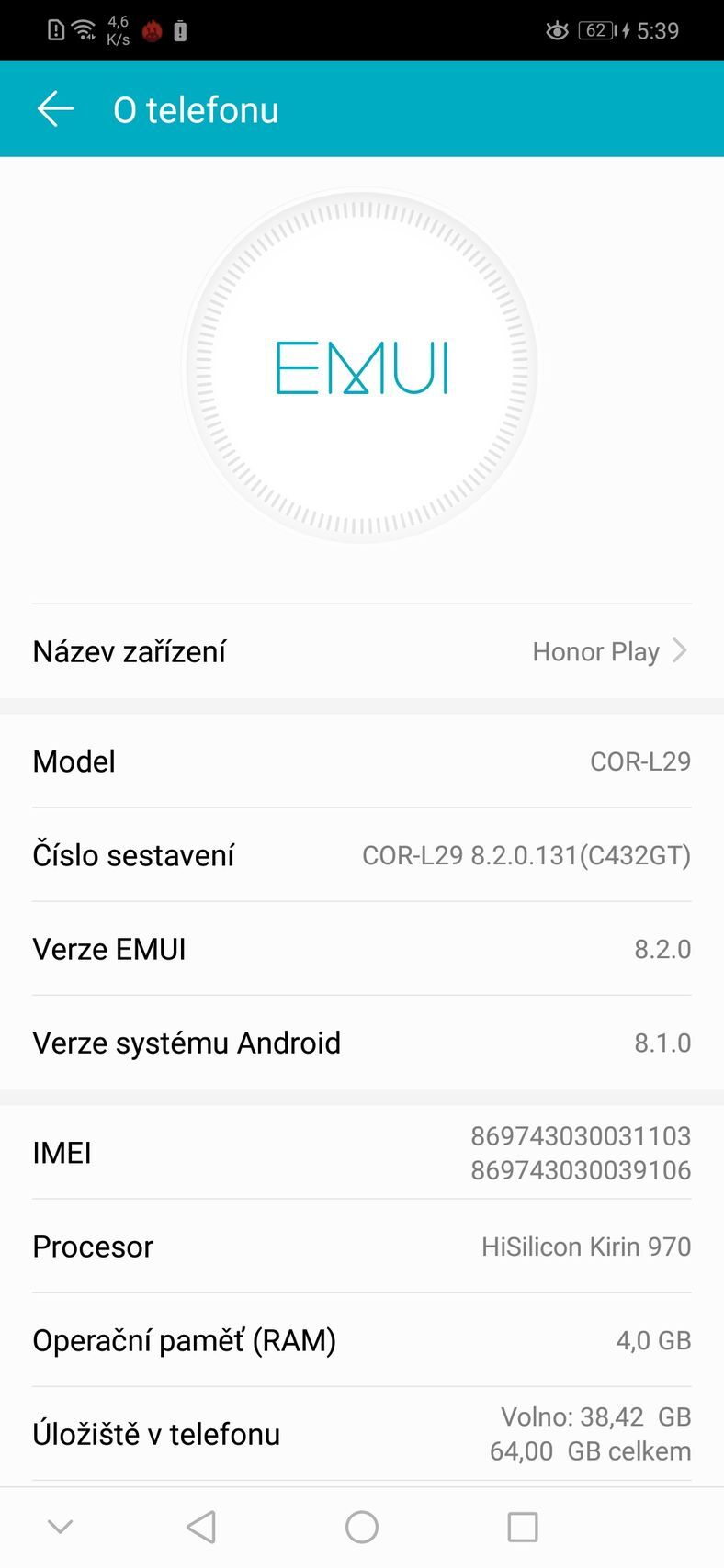724x1568 pixels.
Task: Select the IMEI row
Action: (x=362, y=1153)
